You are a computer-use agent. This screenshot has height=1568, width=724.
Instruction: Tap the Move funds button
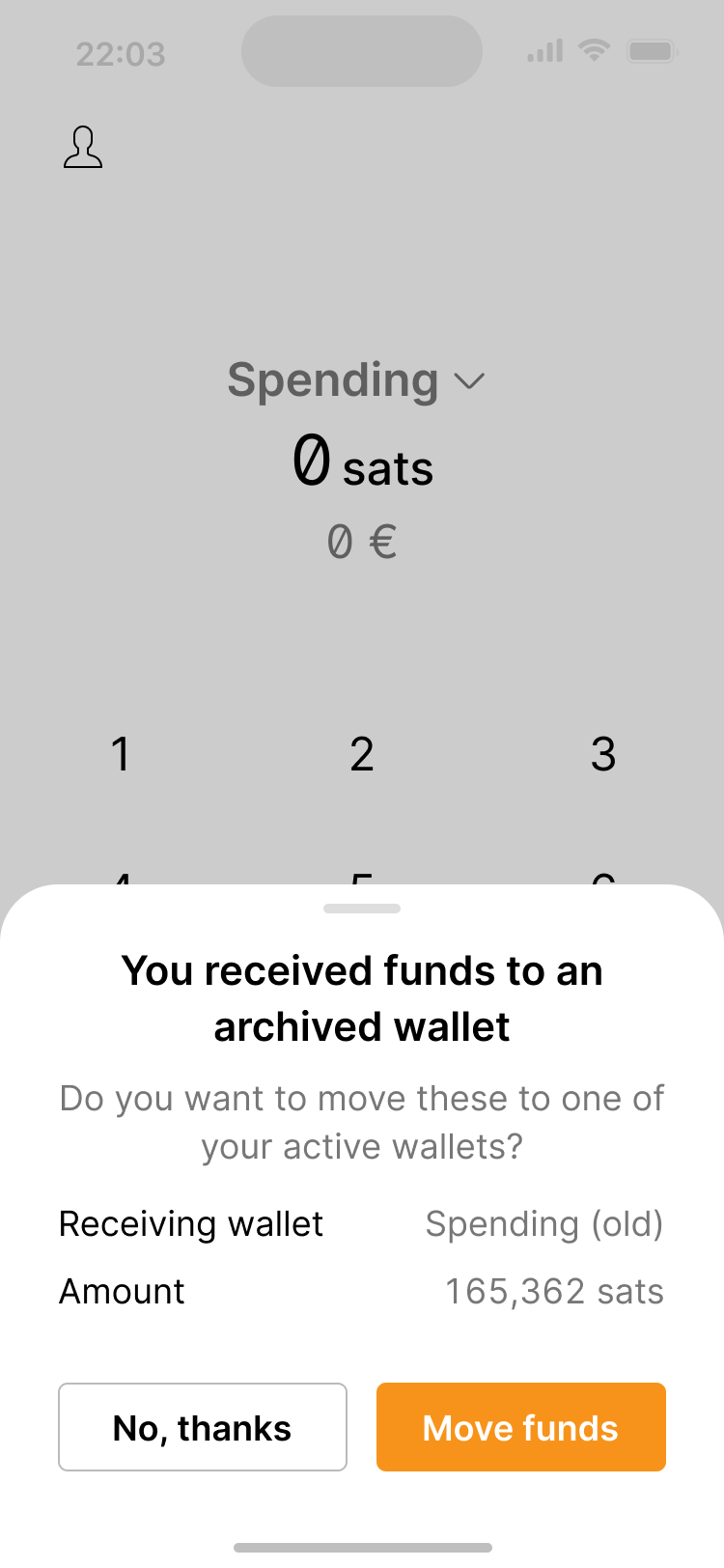pos(520,1427)
